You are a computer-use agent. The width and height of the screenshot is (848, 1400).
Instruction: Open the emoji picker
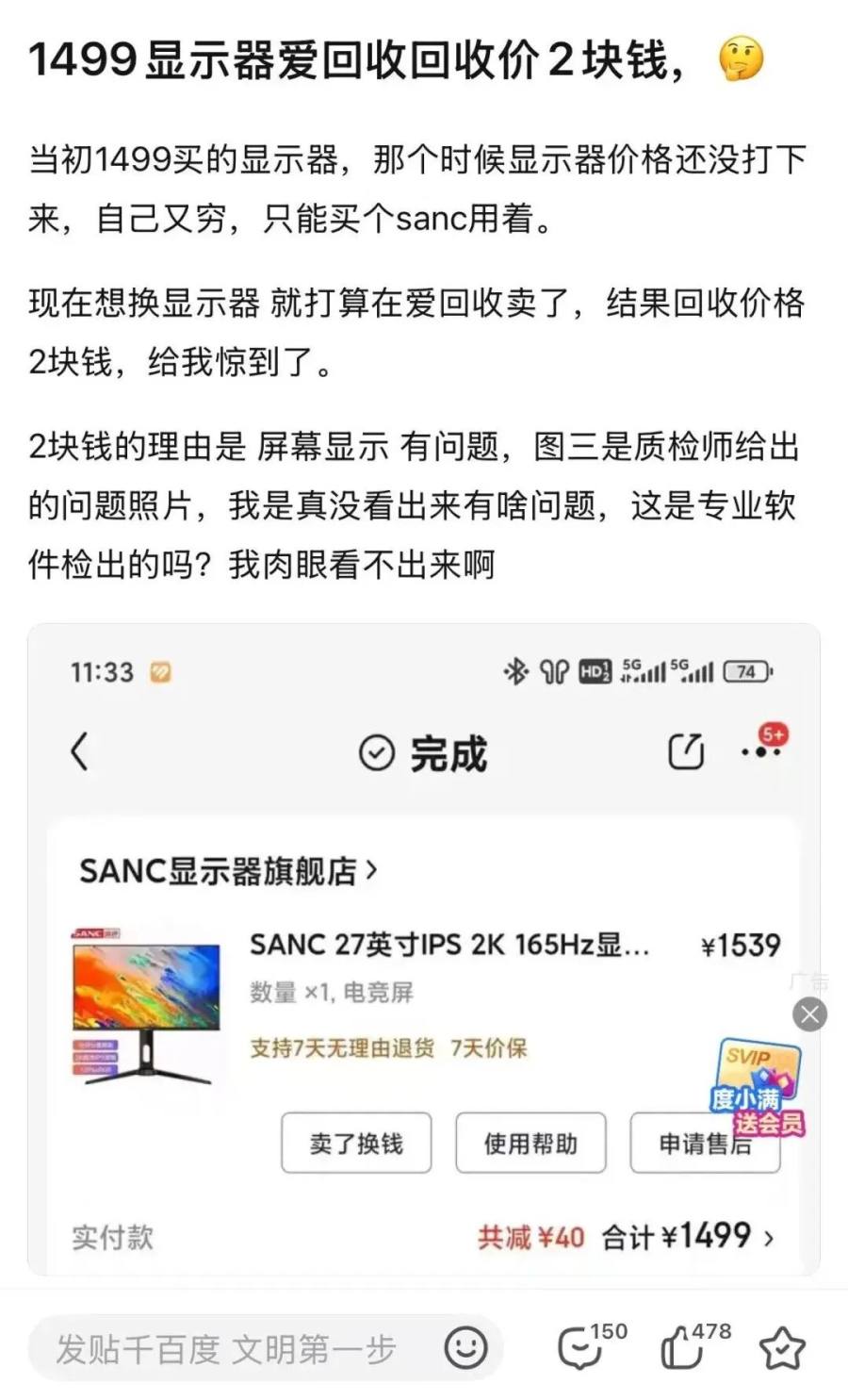point(465,1348)
